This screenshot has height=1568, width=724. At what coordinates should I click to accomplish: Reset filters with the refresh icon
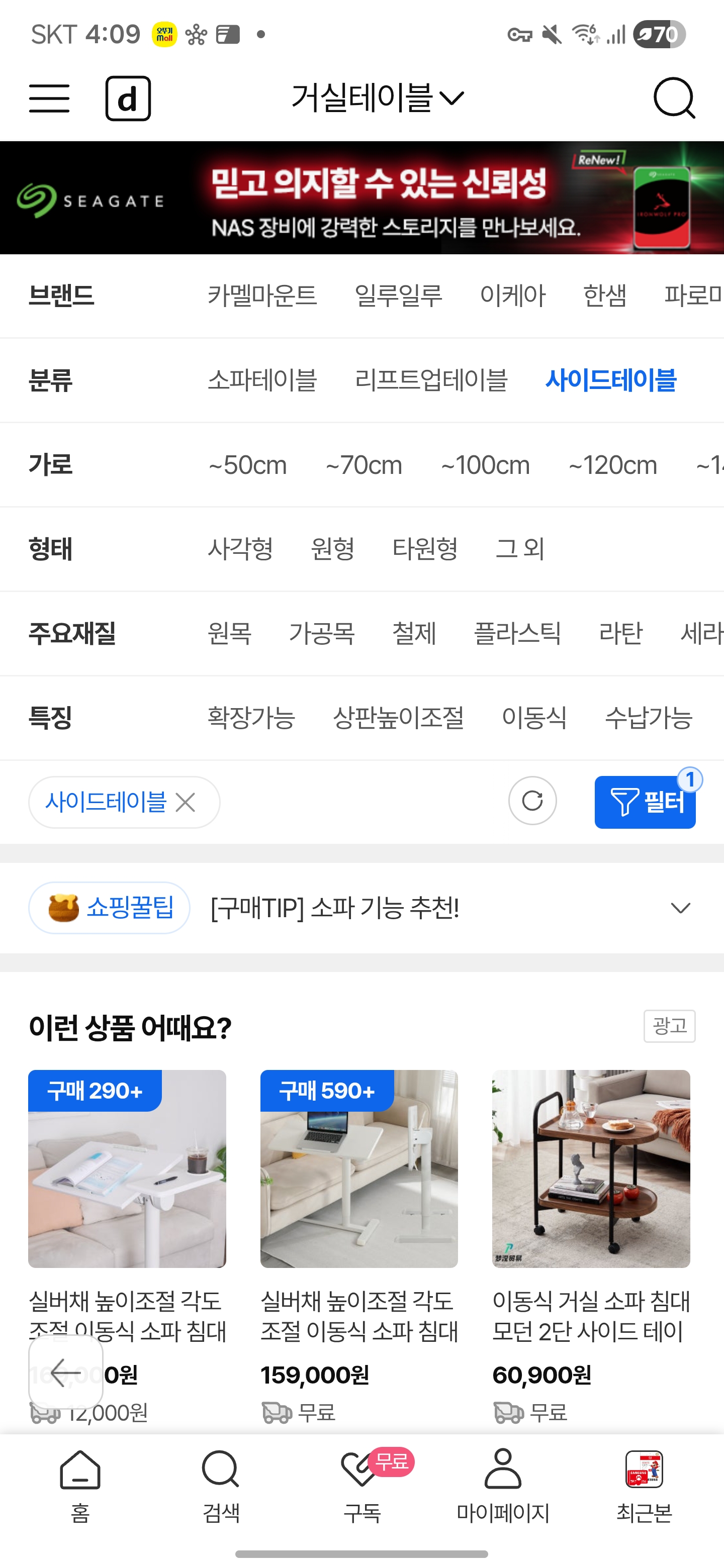[532, 801]
